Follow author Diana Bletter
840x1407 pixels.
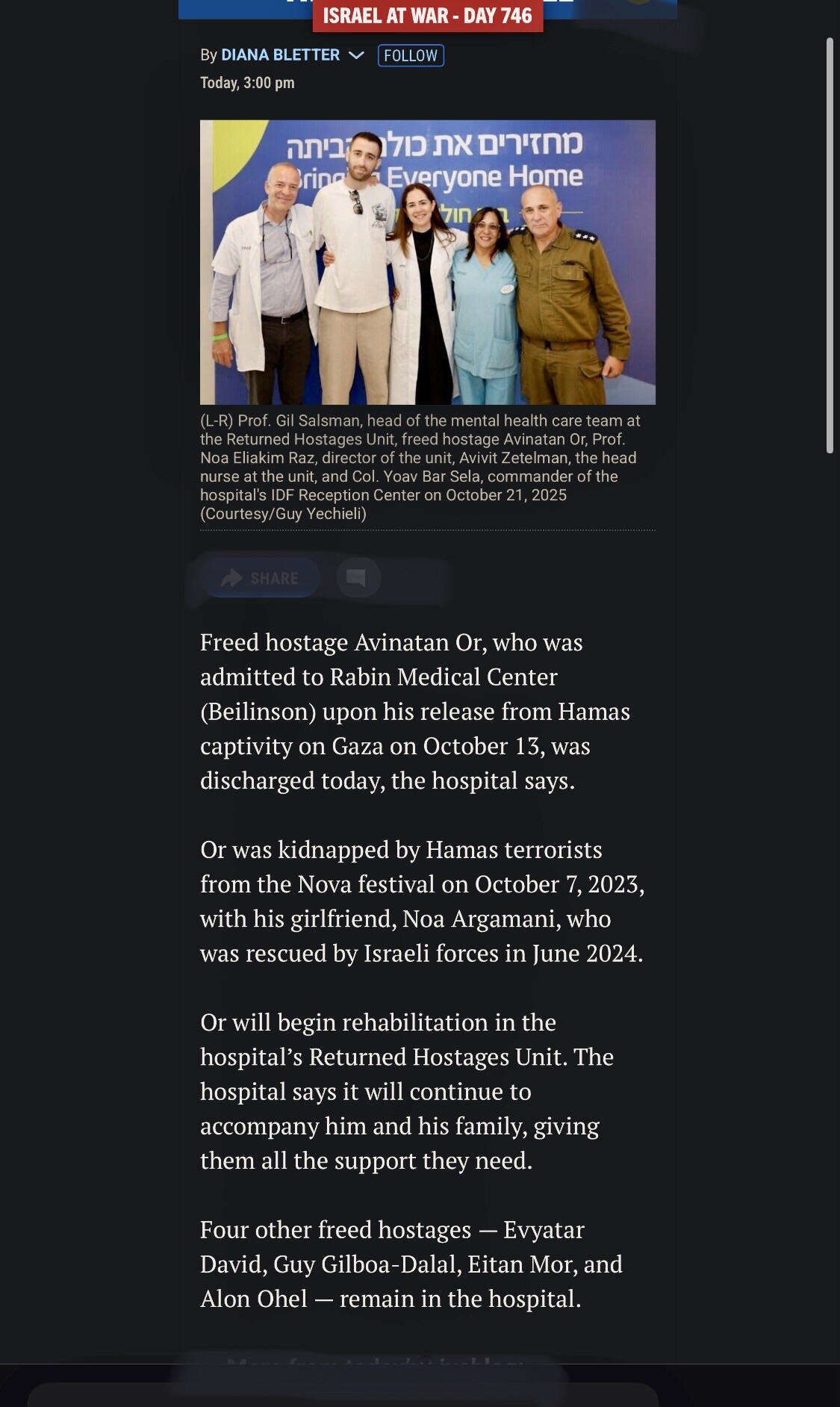click(x=411, y=56)
